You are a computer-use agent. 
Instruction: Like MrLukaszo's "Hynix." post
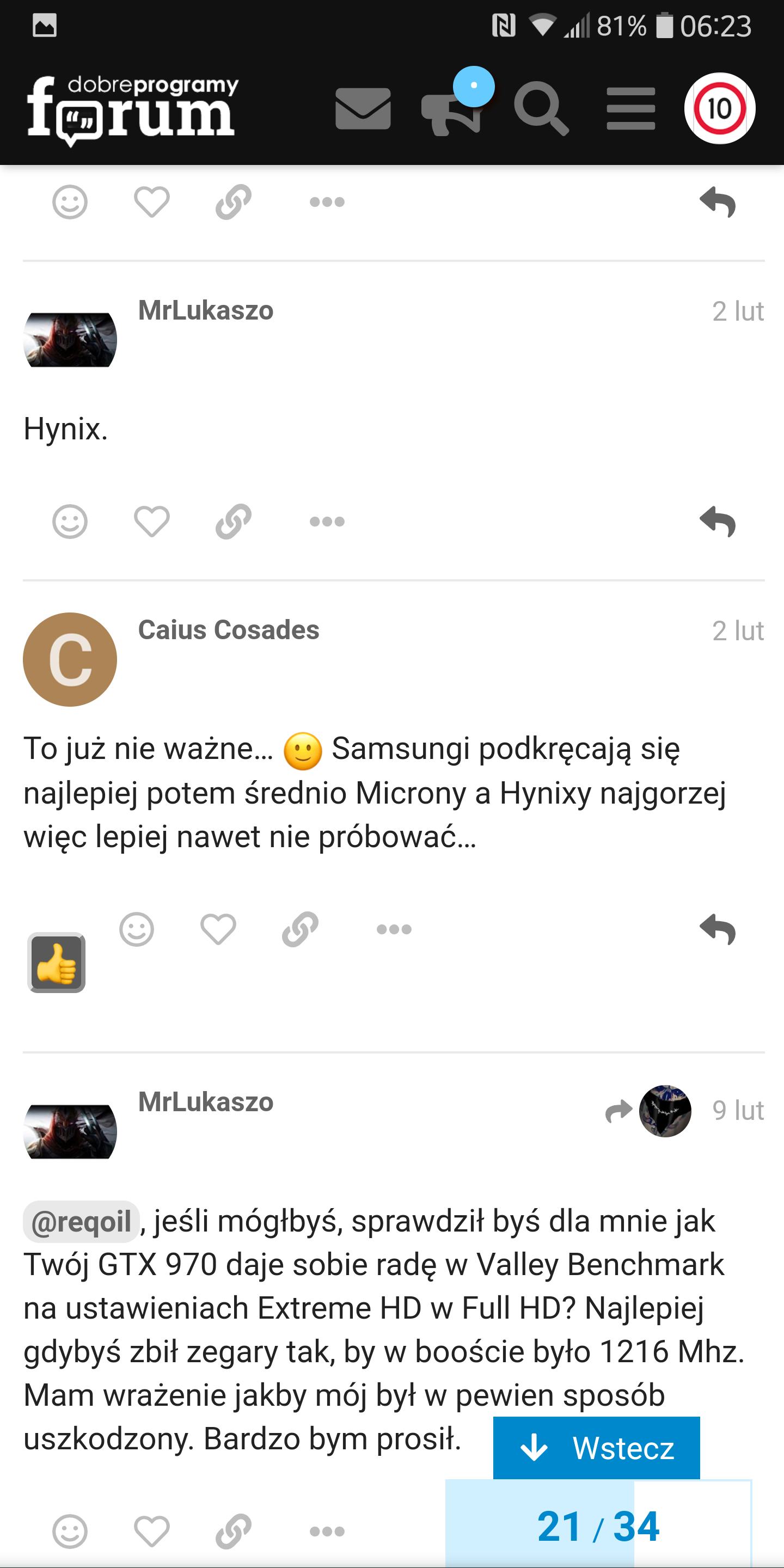point(151,522)
